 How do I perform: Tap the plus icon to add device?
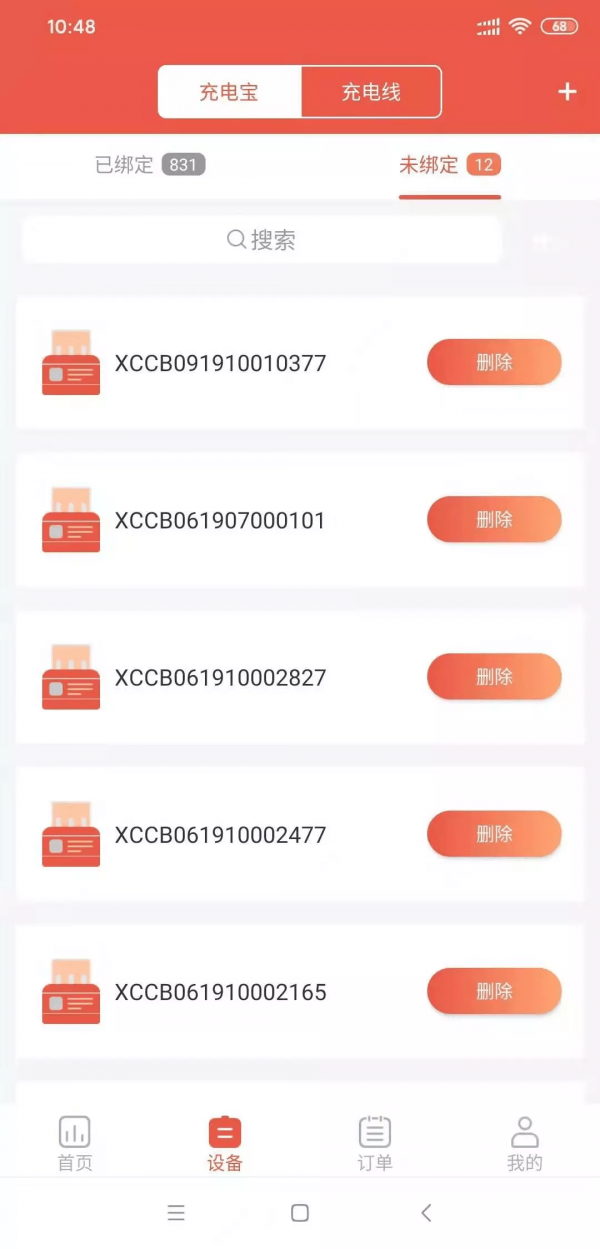567,92
